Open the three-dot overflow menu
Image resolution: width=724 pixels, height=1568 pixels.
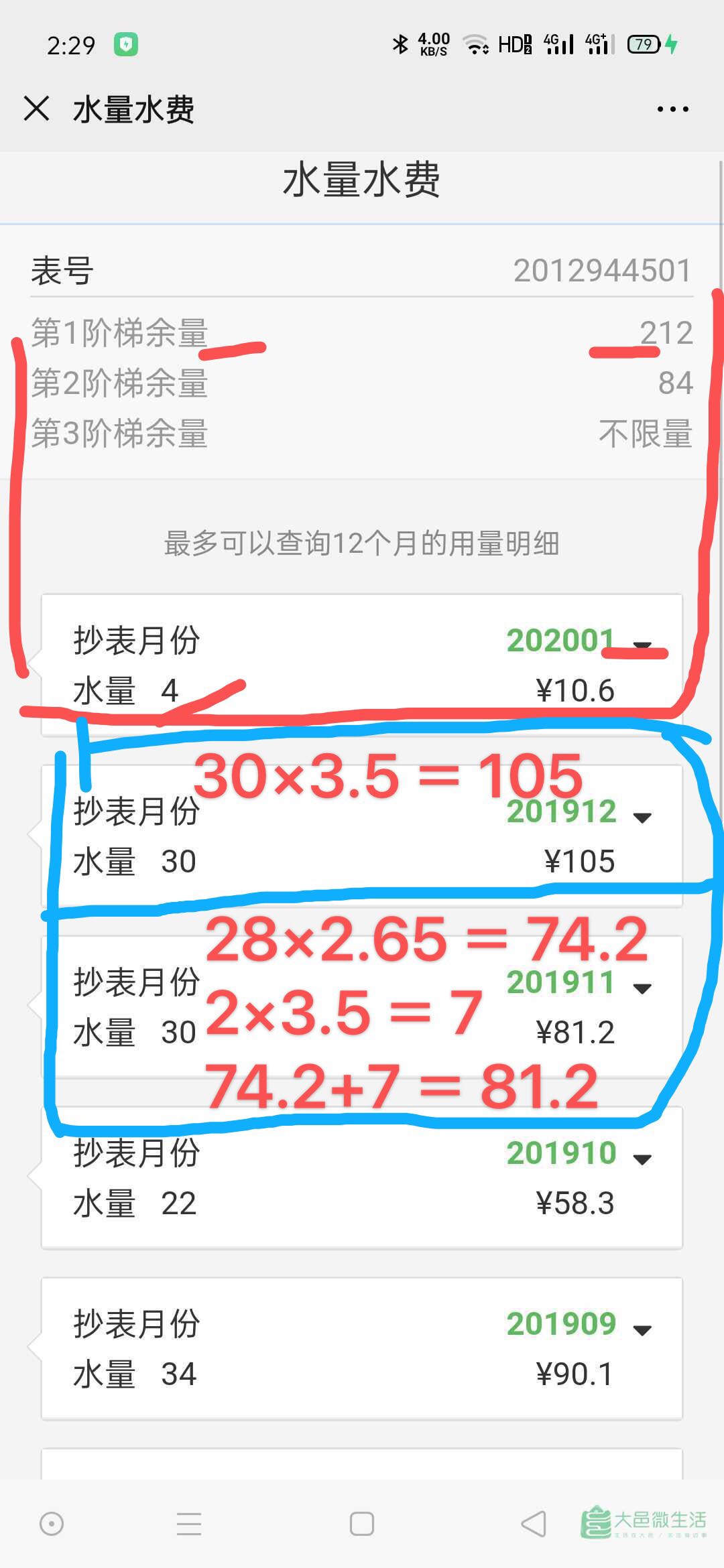(x=672, y=109)
